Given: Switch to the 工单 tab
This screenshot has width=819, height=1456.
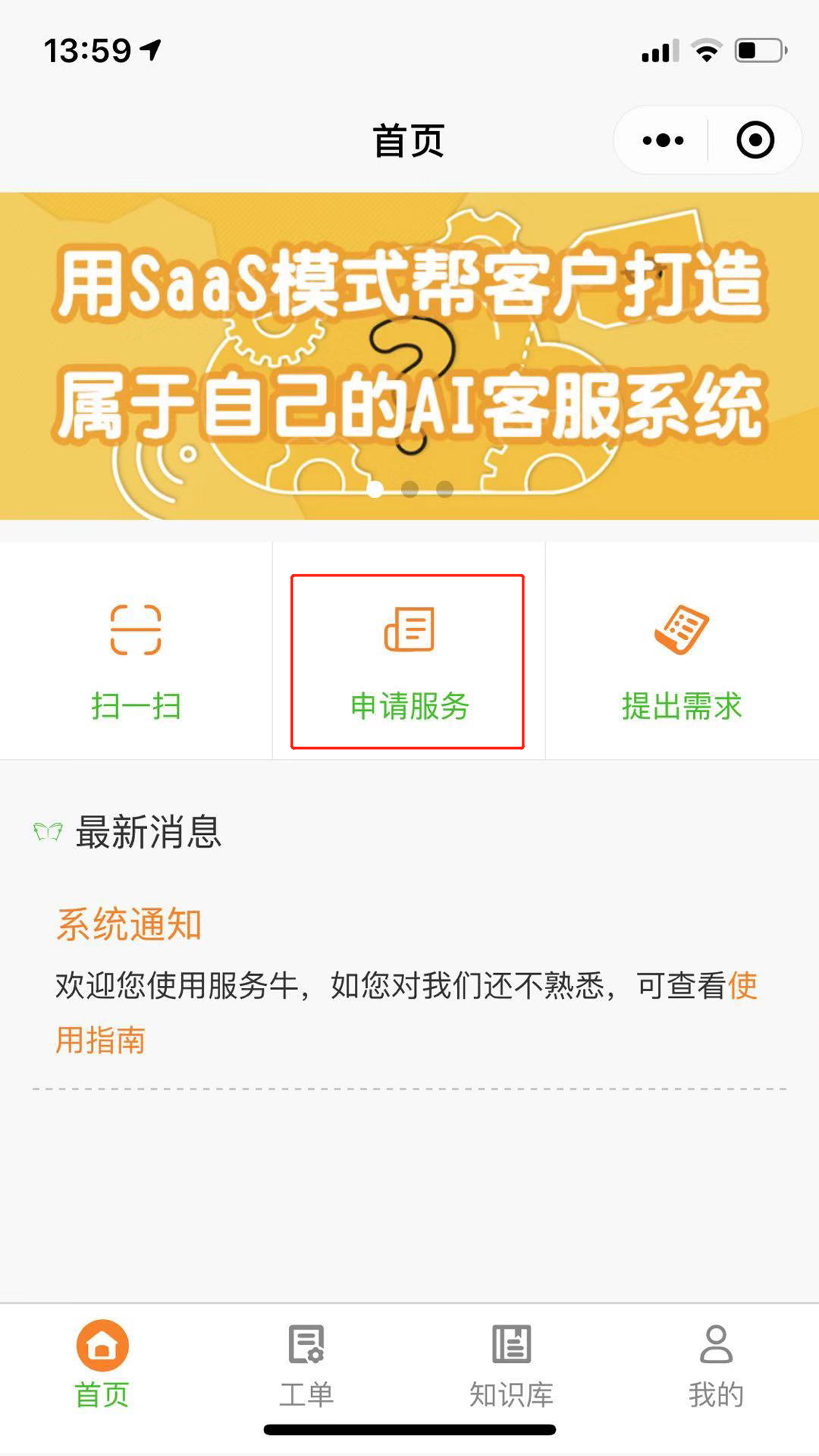Looking at the screenshot, I should pyautogui.click(x=307, y=1365).
